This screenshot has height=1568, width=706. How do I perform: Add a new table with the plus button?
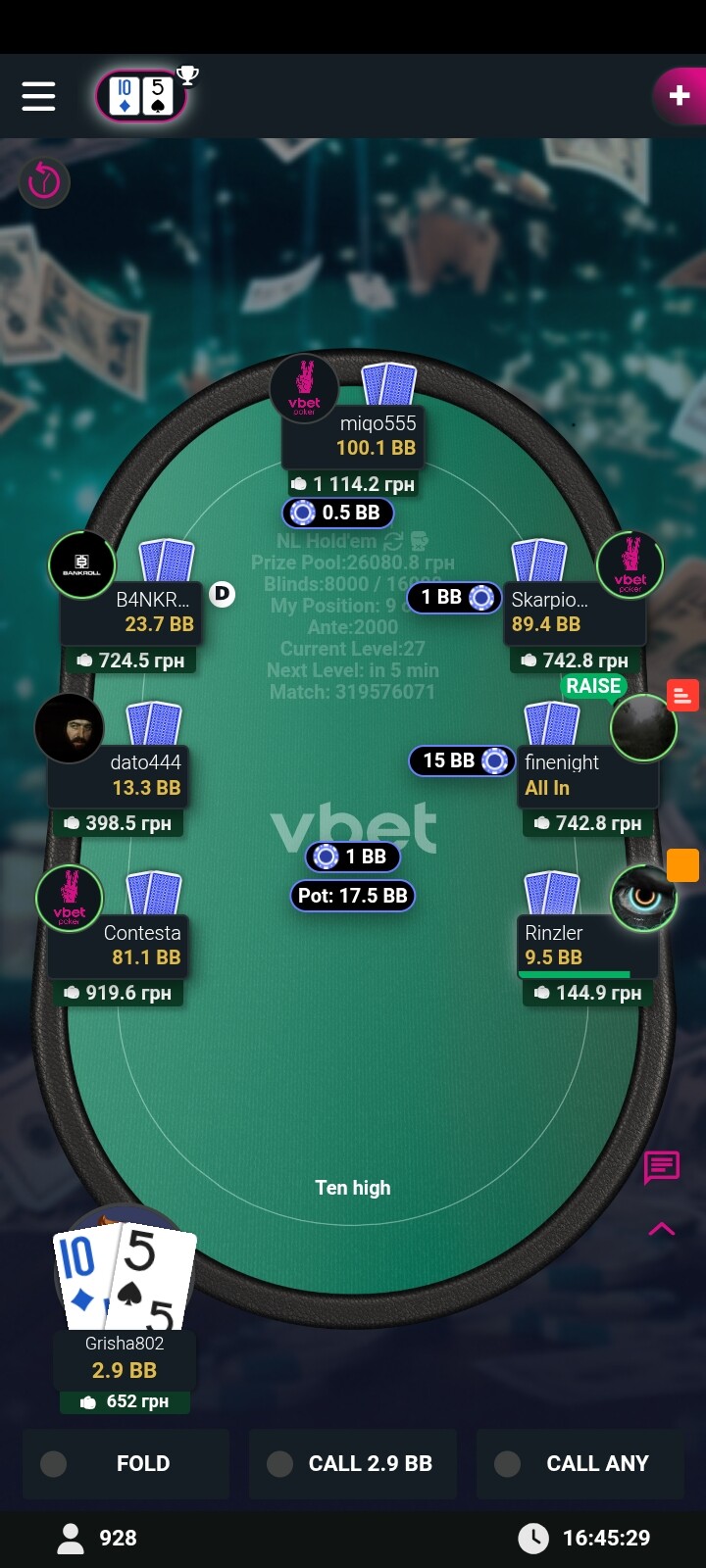(679, 96)
